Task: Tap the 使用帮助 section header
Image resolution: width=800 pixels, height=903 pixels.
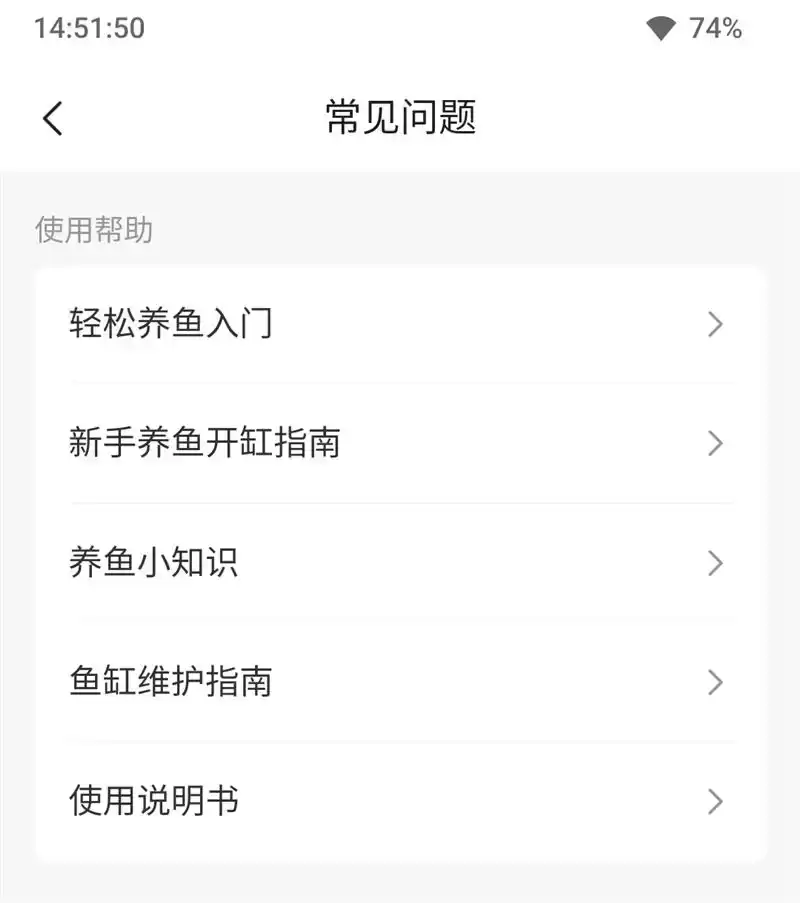Action: tap(92, 231)
